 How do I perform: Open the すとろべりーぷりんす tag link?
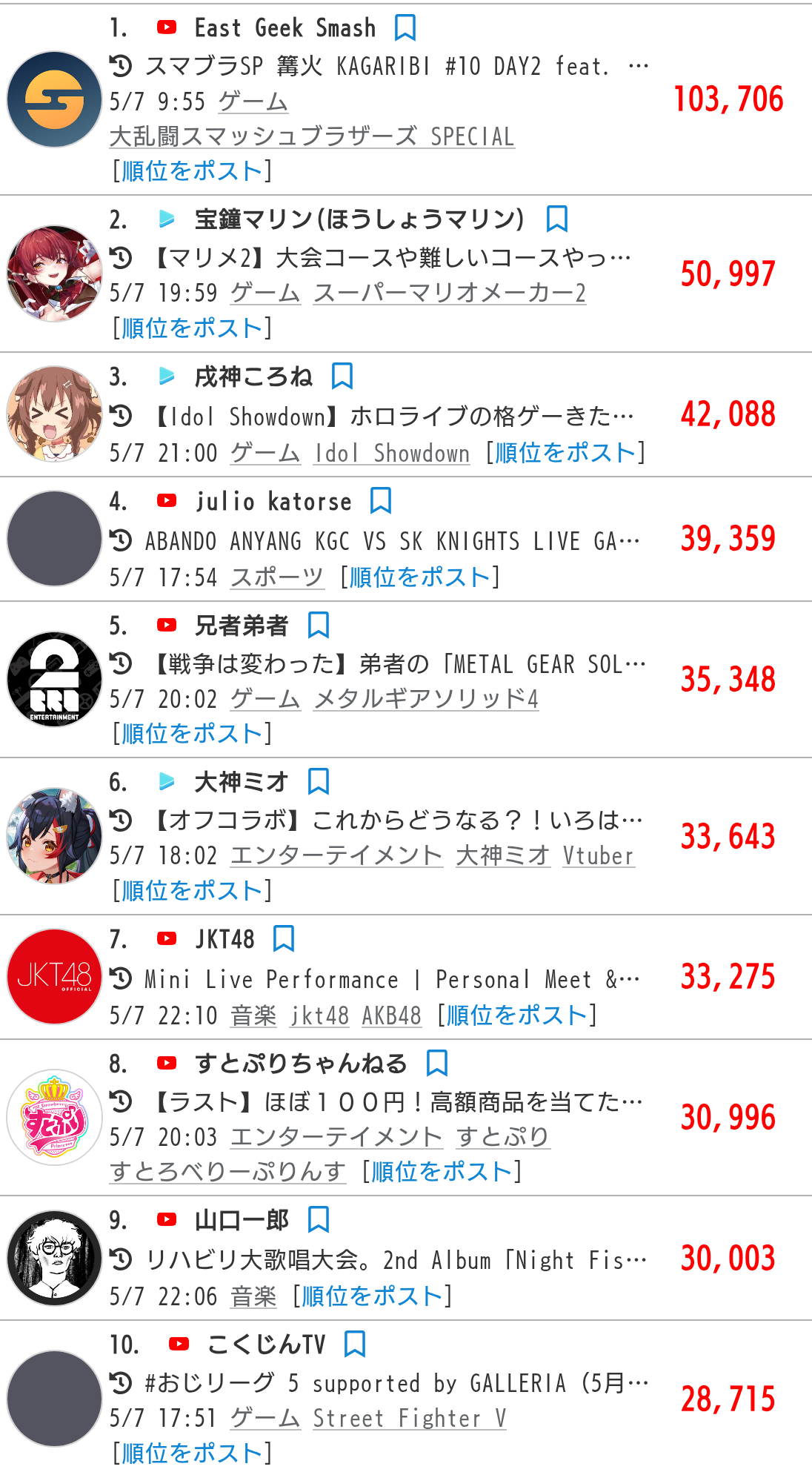(x=227, y=1171)
